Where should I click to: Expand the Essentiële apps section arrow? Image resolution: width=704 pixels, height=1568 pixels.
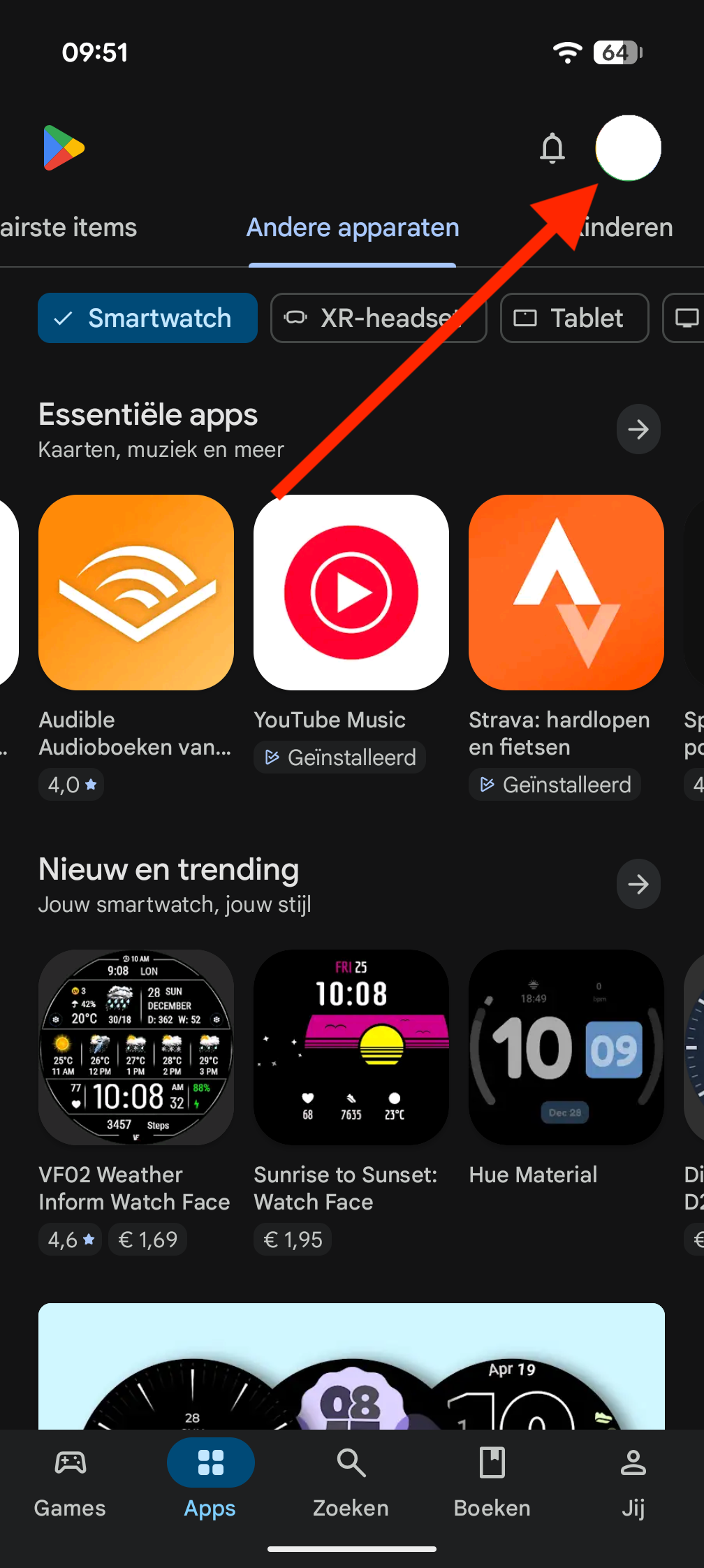pos(638,429)
